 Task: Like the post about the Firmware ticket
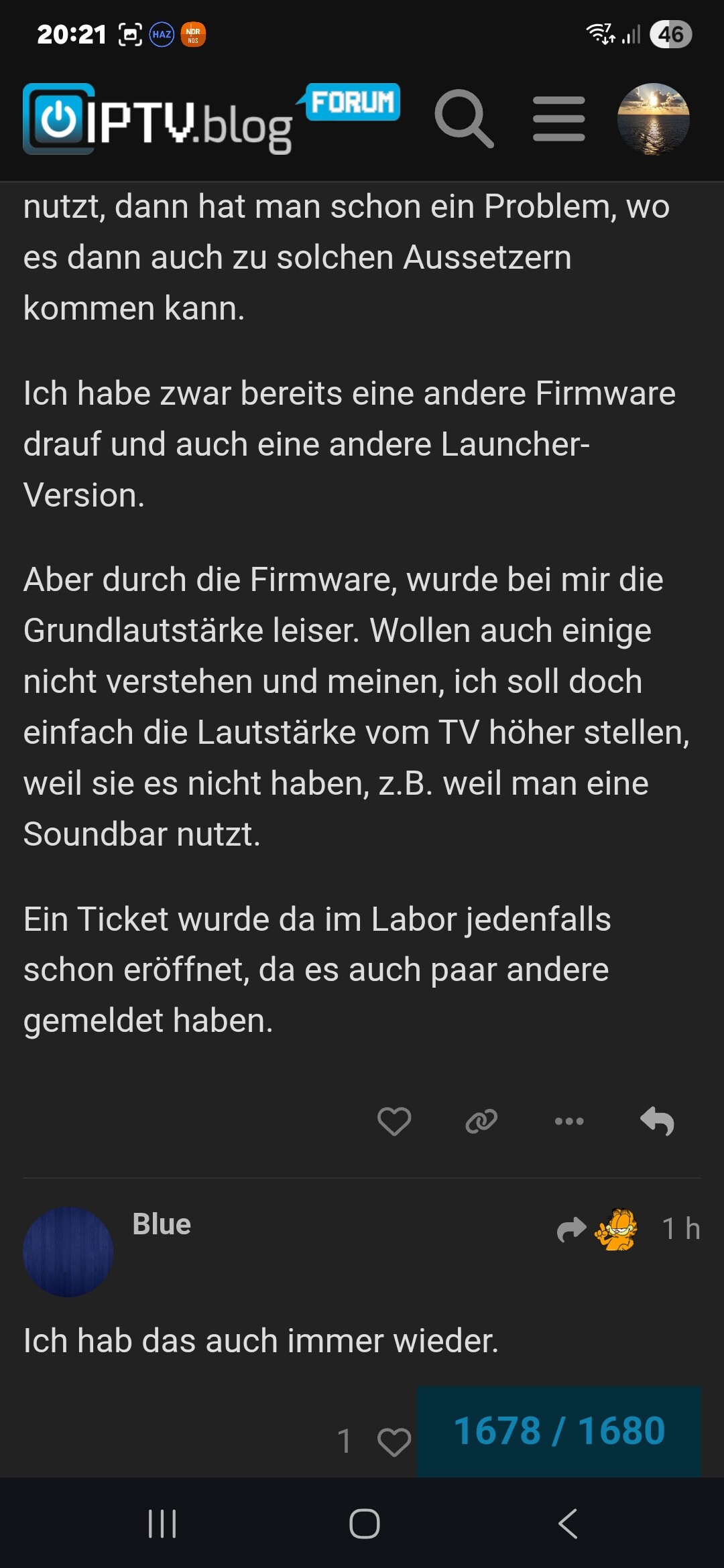[x=394, y=1121]
